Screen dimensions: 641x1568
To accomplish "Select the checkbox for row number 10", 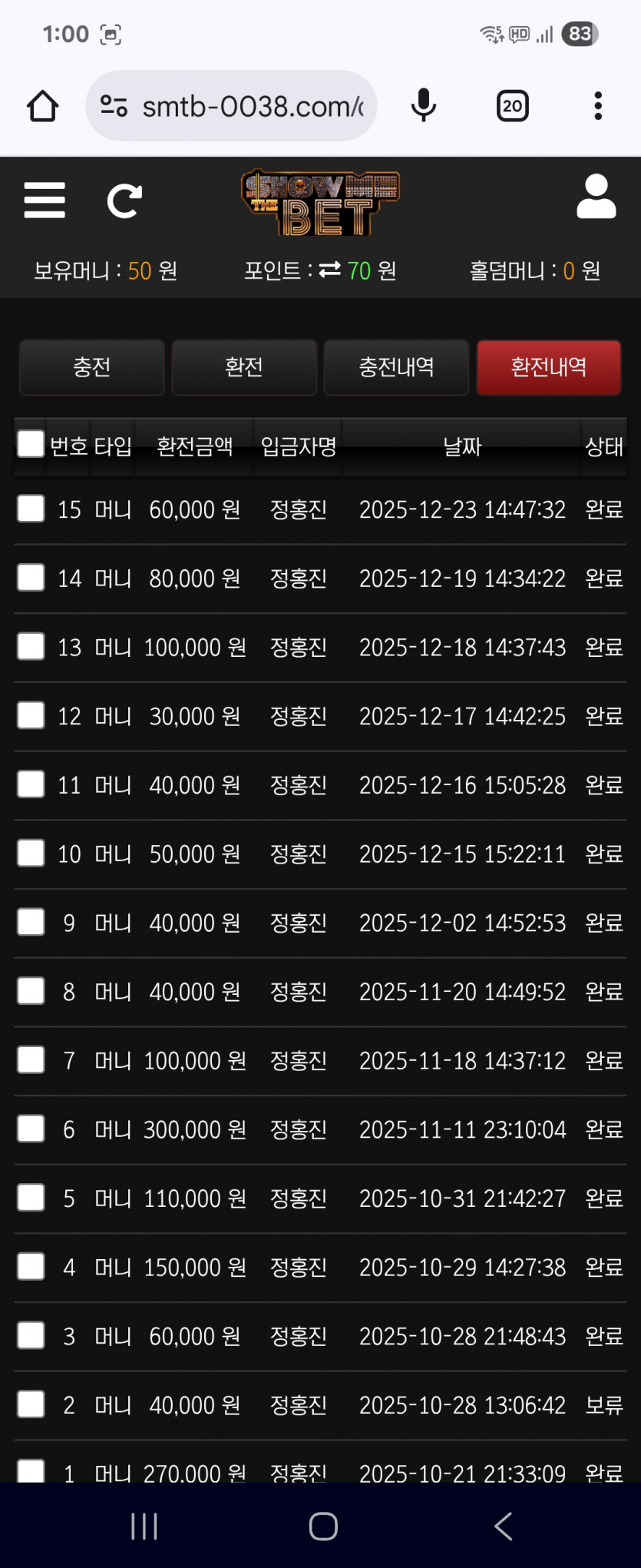I will coord(31,853).
